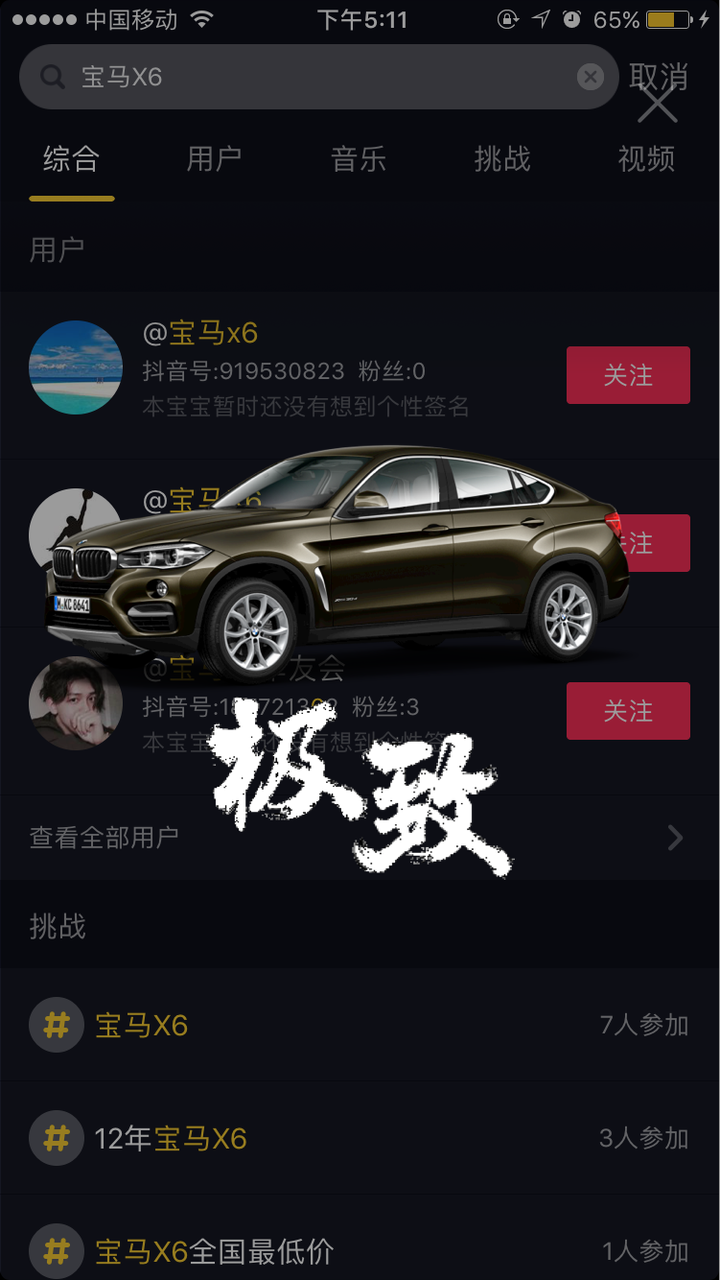Switch to the 用户 tab

214,159
